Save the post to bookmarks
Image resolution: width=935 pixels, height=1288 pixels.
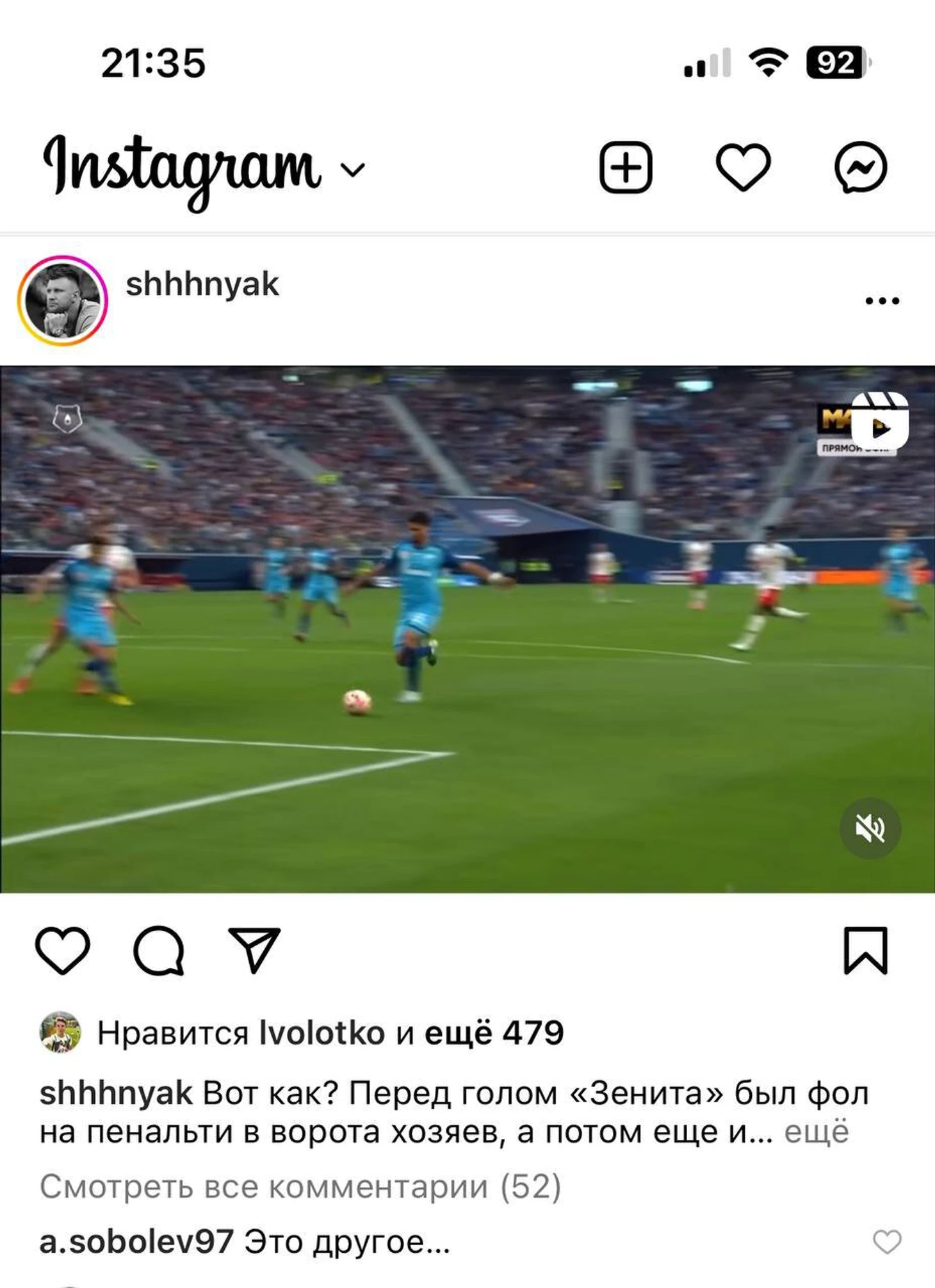865,951
